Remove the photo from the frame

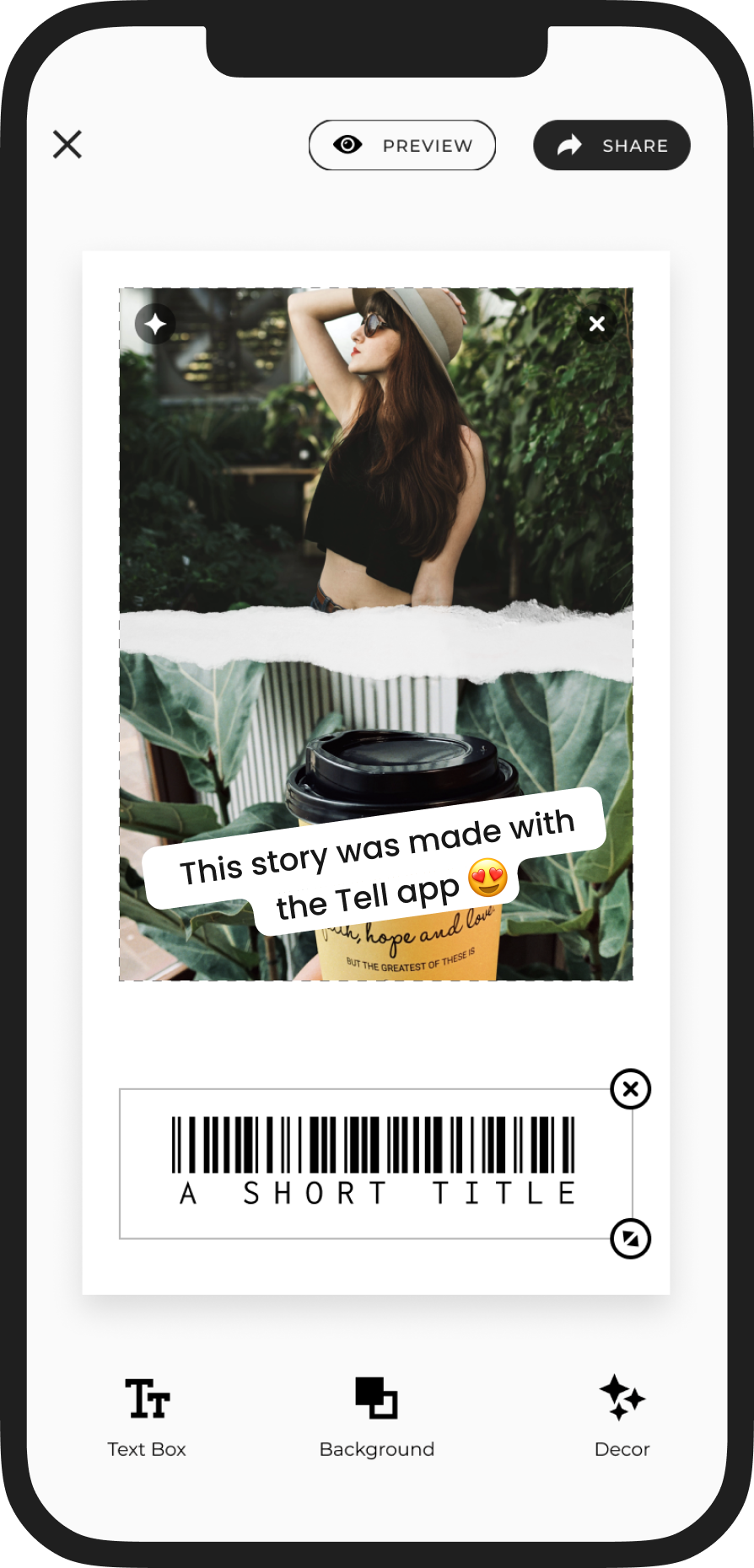pyautogui.click(x=597, y=324)
